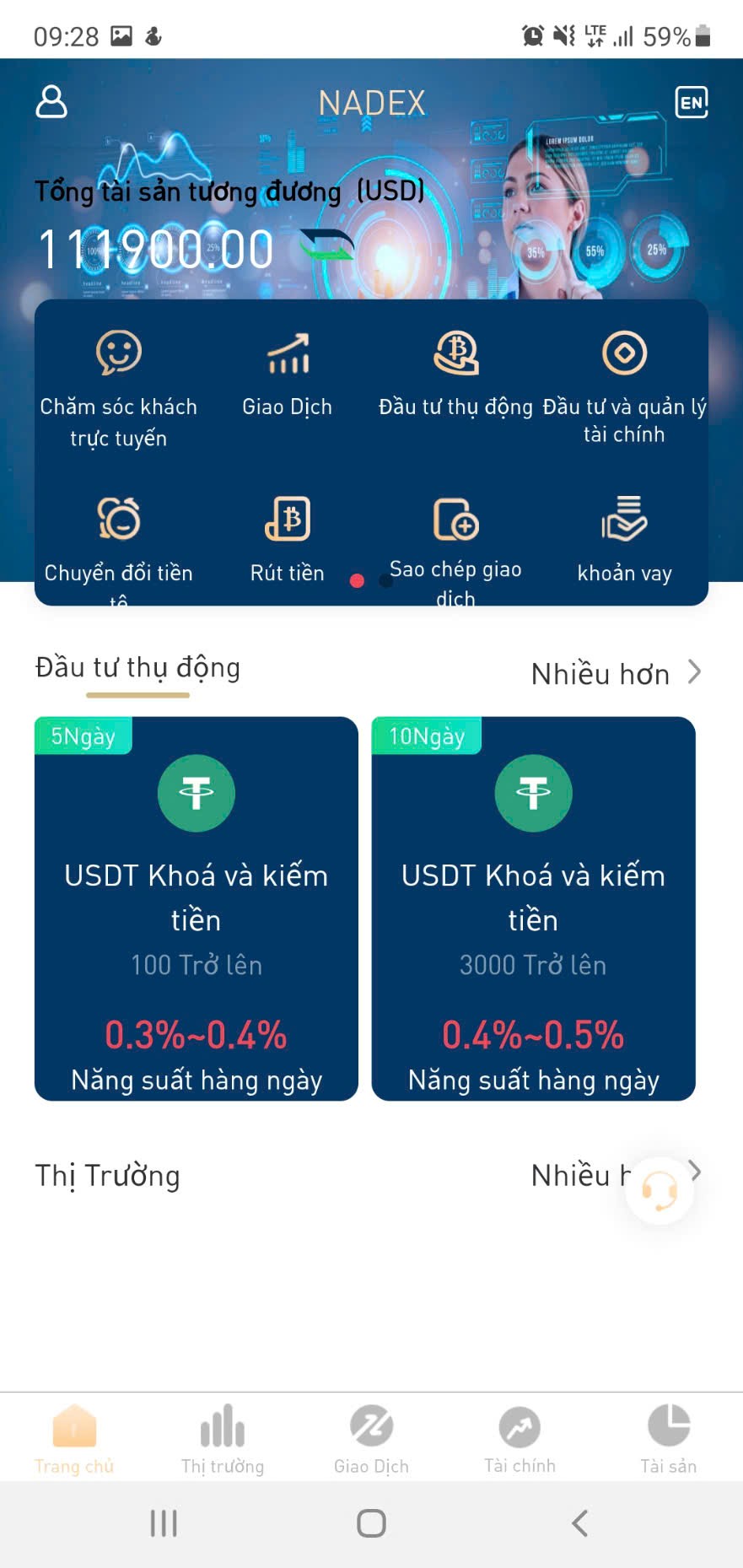Go back with the system back button
Screen dimensions: 743x1568
pyautogui.click(x=579, y=1523)
